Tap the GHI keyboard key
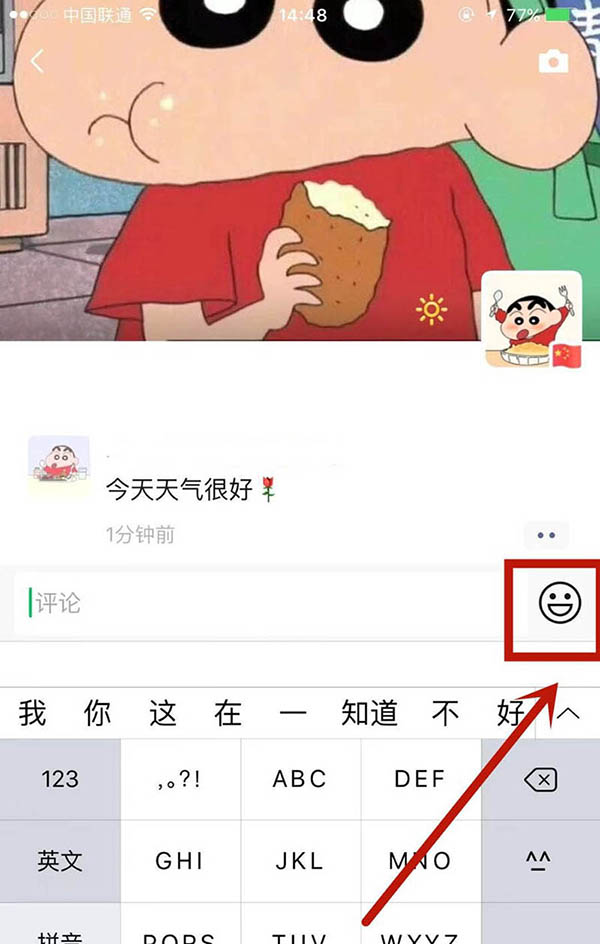Screen dimensions: 600x944 pos(180,861)
